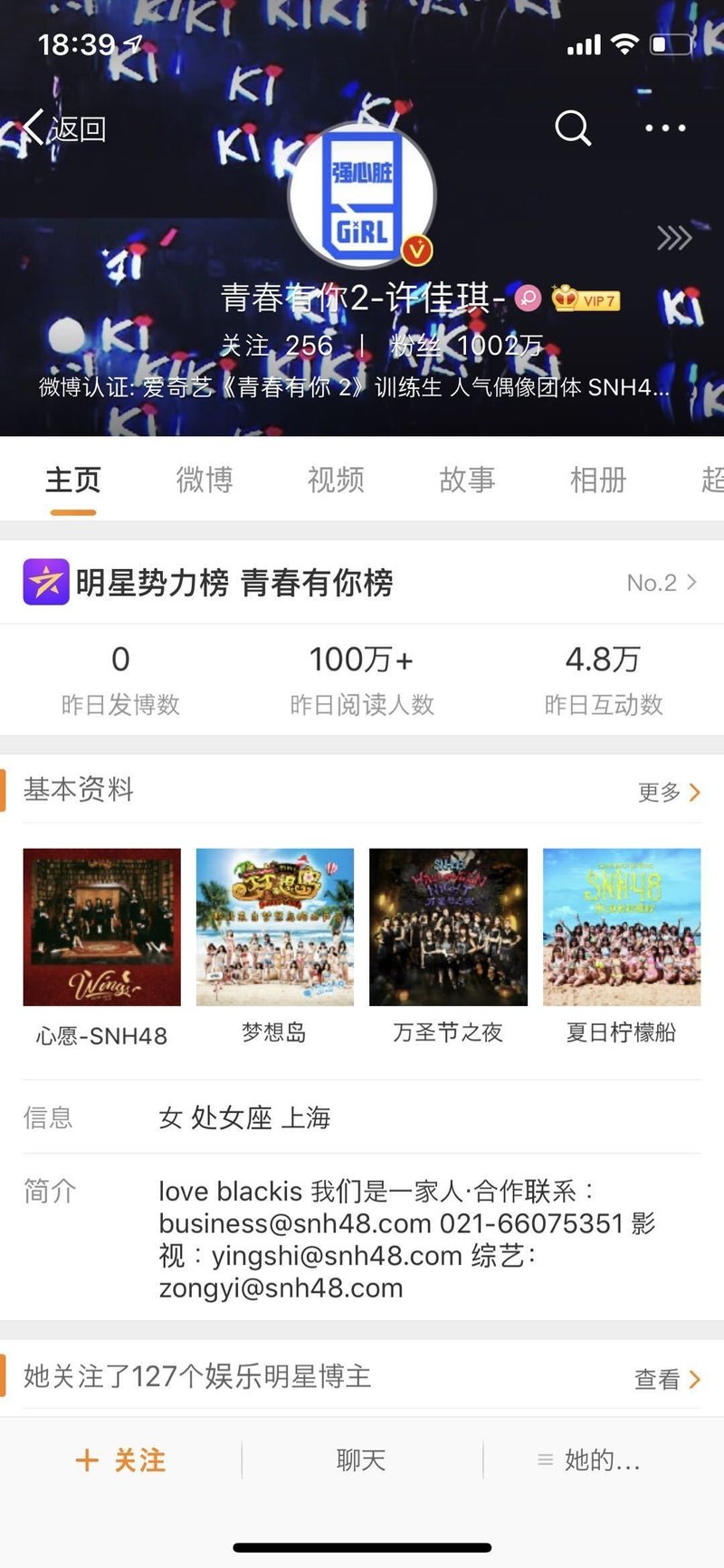Viewport: 724px width, 1568px height.
Task: Select the 故事 tab
Action: 467,480
